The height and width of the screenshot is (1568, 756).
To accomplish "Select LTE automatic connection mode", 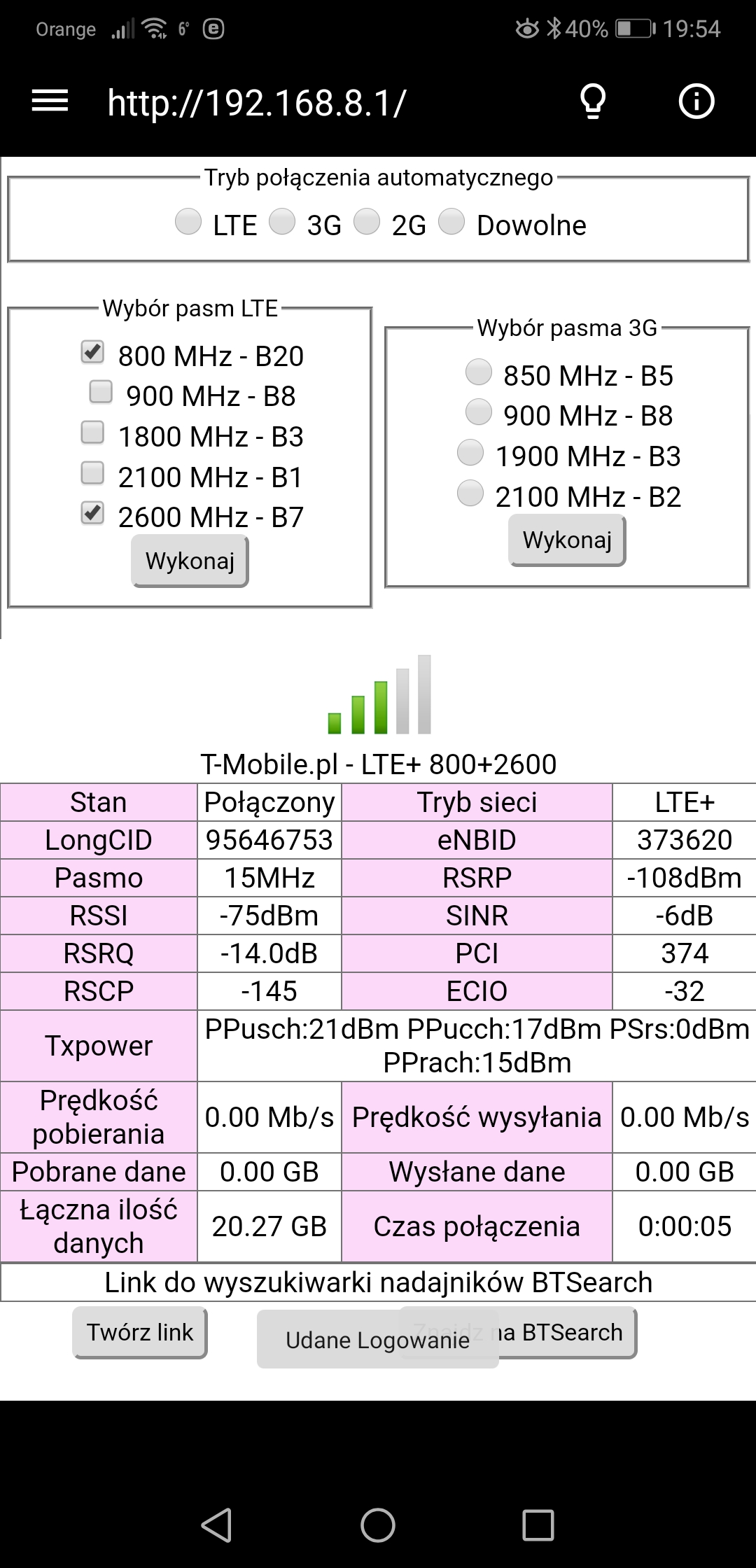I will pyautogui.click(x=188, y=222).
